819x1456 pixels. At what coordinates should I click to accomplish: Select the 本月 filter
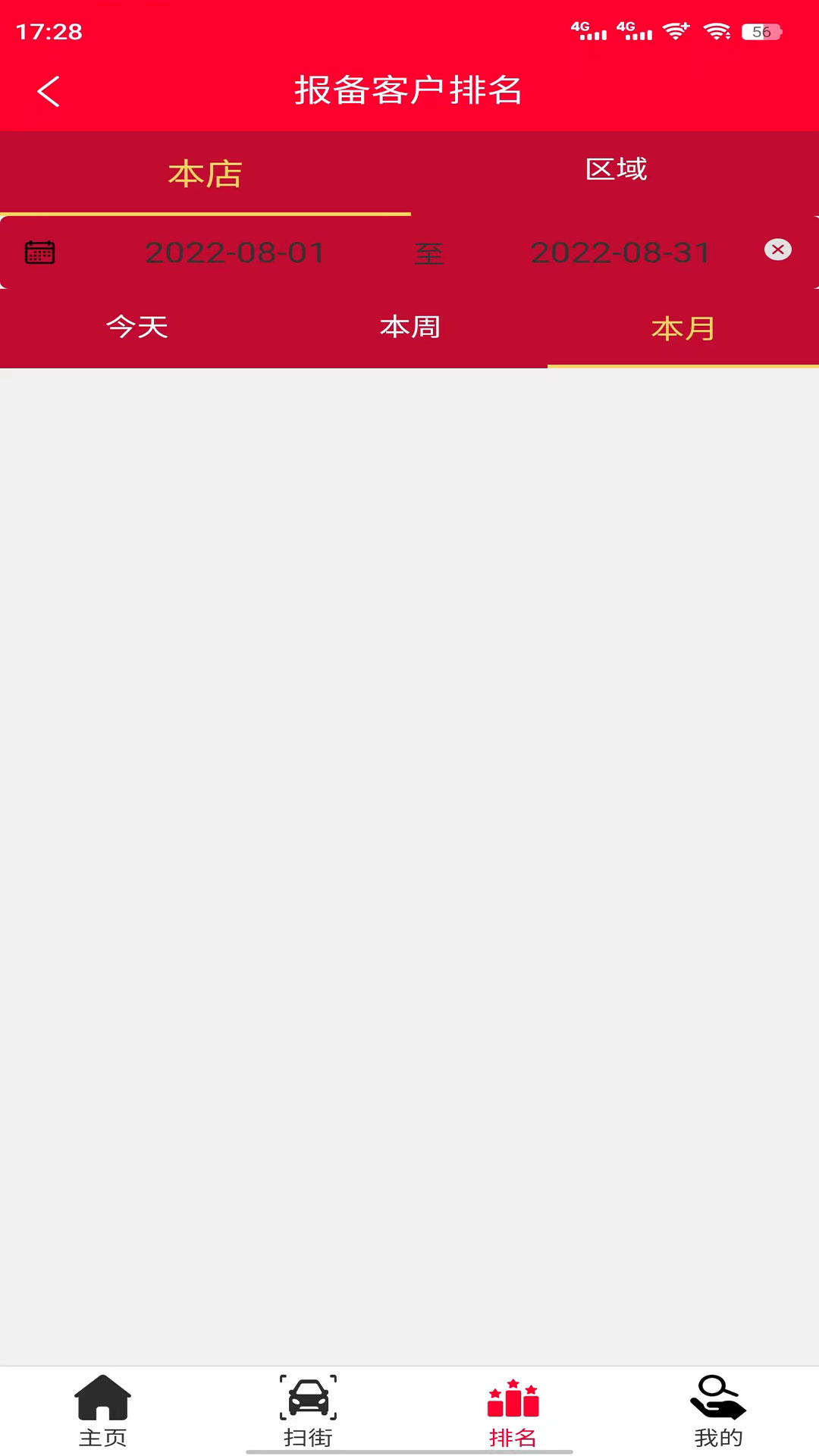(682, 328)
